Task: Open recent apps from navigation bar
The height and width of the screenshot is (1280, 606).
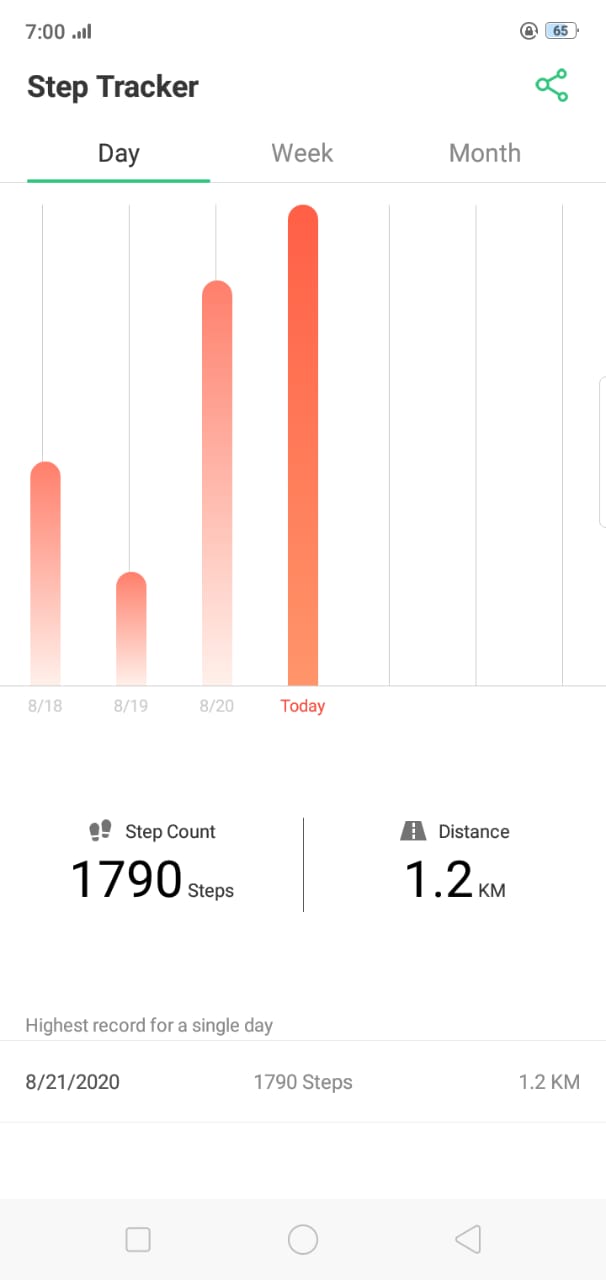Action: pyautogui.click(x=138, y=1240)
